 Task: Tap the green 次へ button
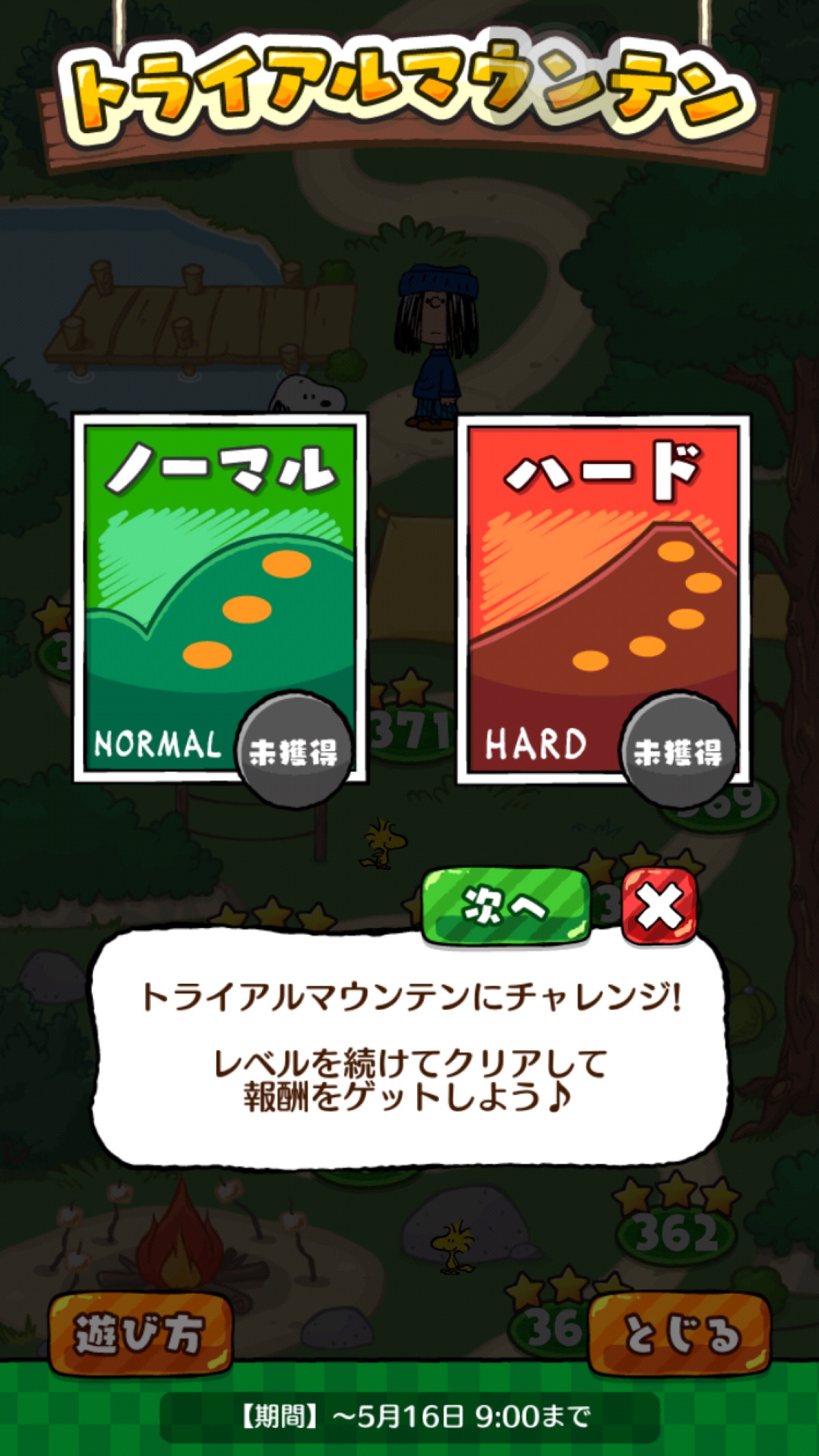tap(506, 906)
